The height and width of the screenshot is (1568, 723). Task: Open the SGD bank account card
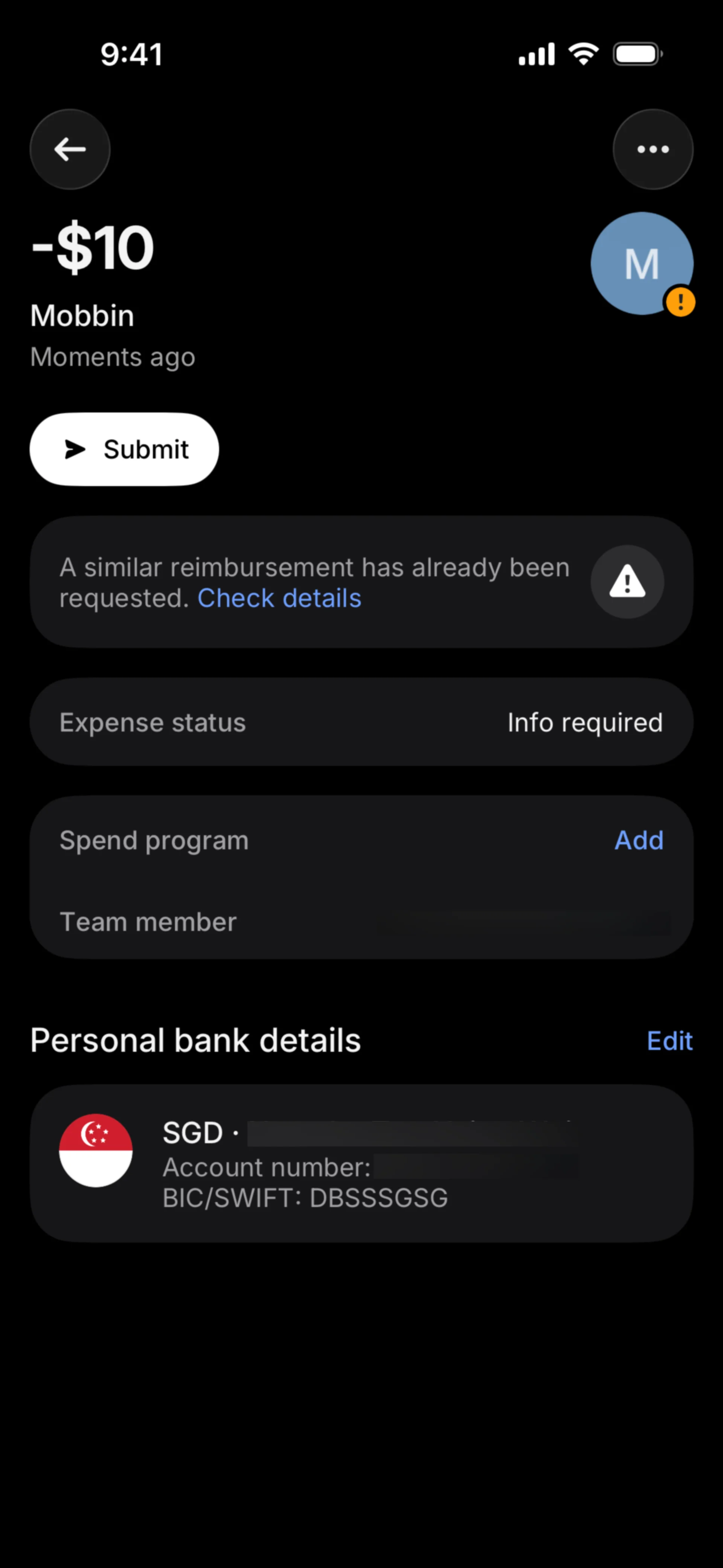[361, 1163]
